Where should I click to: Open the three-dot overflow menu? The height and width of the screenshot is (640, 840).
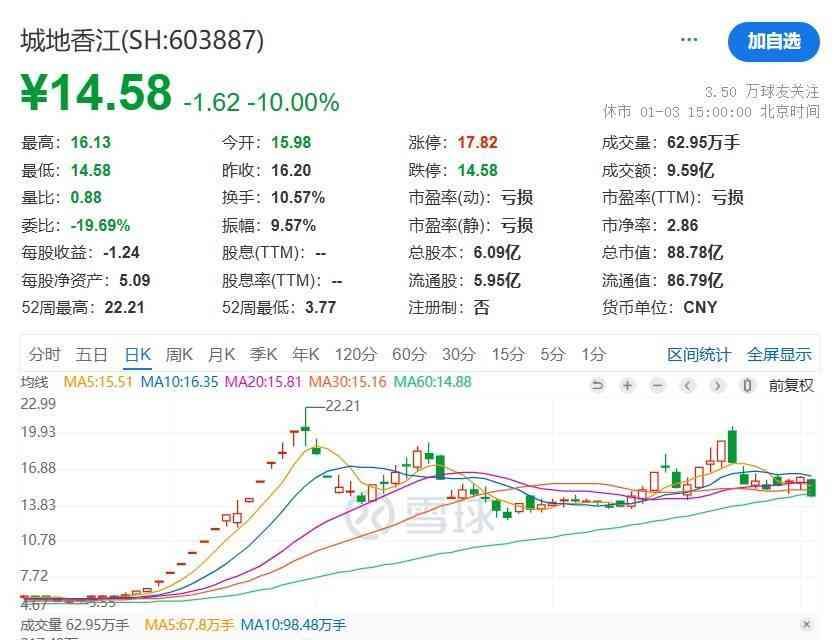pyautogui.click(x=689, y=40)
